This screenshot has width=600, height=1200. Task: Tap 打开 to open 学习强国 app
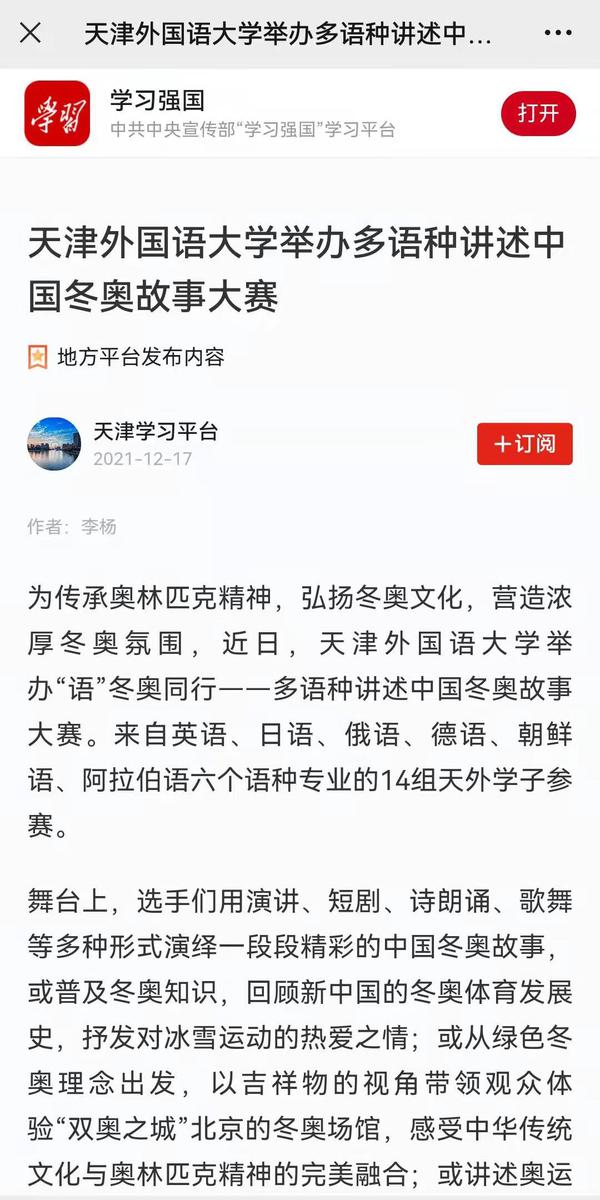click(538, 113)
